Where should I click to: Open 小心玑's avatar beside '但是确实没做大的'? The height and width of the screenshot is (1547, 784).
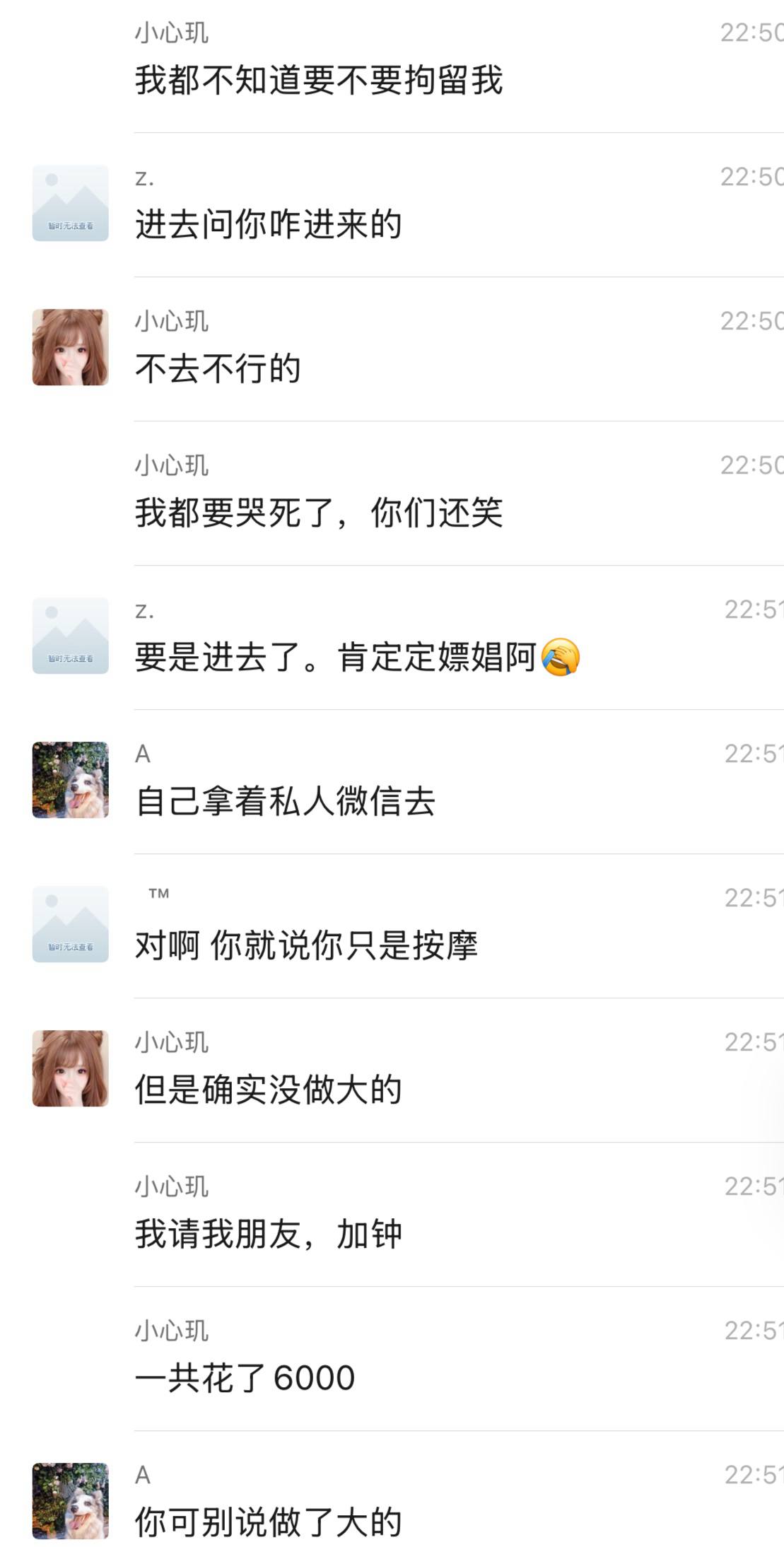70,1068
